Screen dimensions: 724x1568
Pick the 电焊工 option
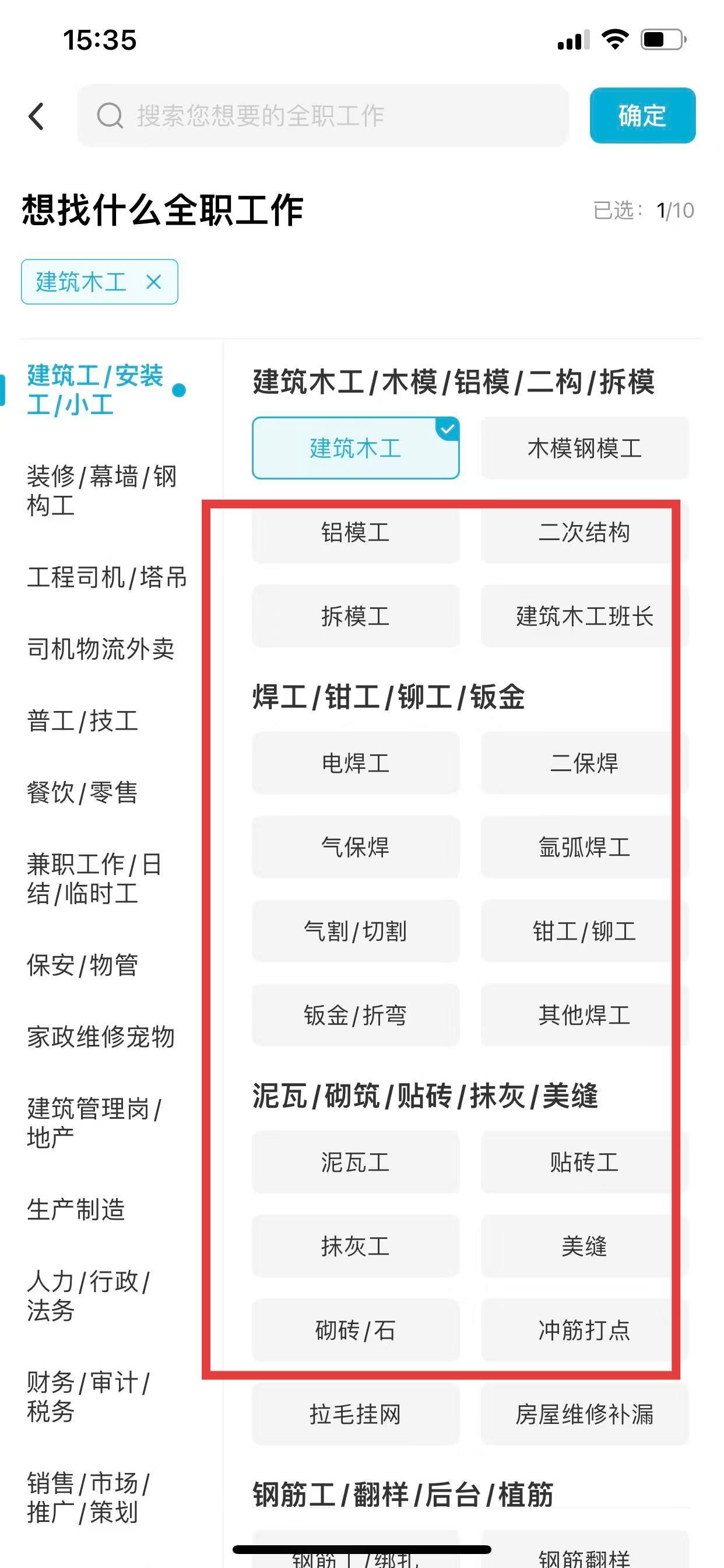(356, 764)
